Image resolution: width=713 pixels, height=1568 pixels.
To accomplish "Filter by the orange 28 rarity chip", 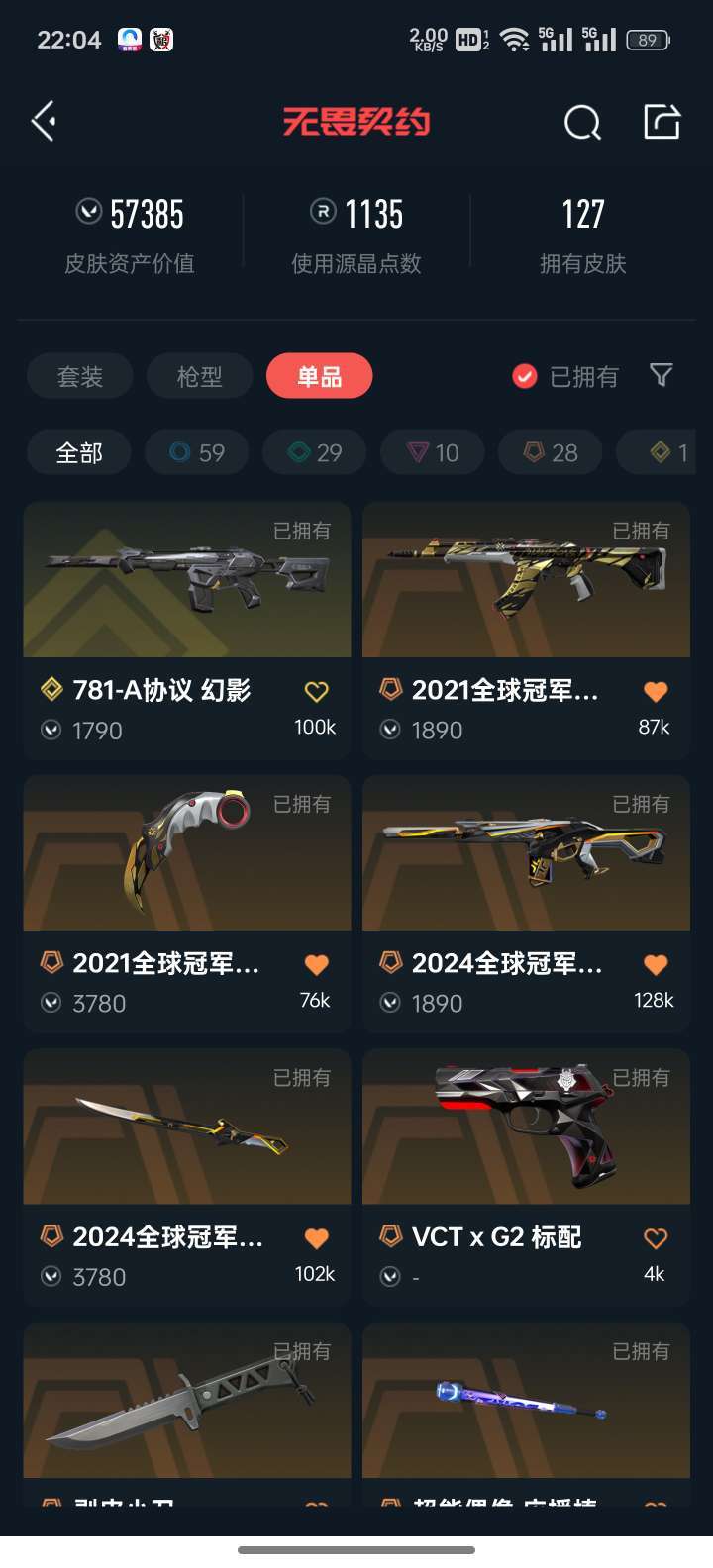I will coord(551,452).
